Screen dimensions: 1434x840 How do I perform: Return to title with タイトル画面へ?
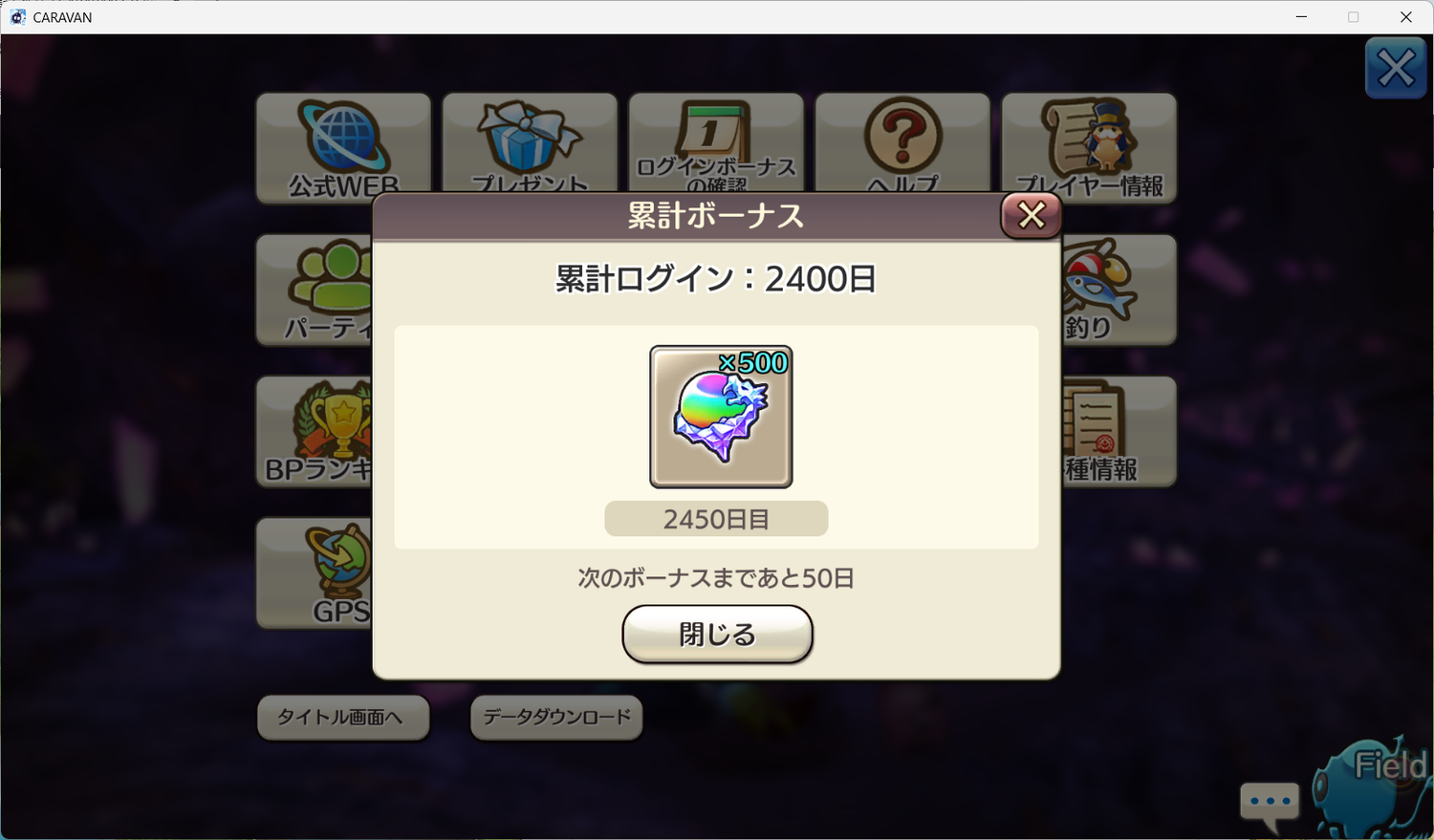pos(342,717)
